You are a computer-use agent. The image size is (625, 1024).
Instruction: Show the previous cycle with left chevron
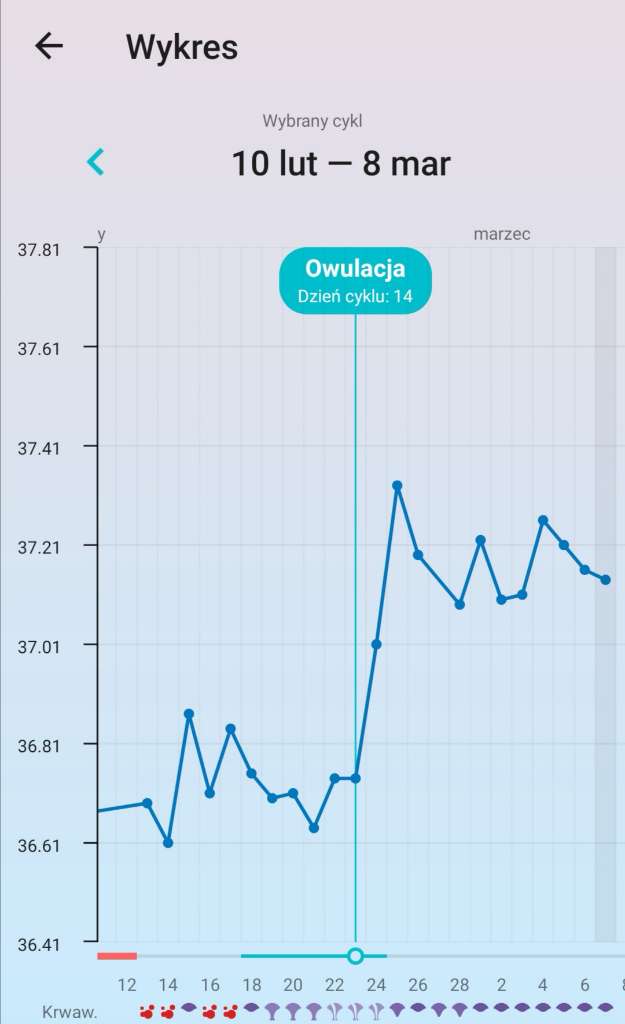96,162
